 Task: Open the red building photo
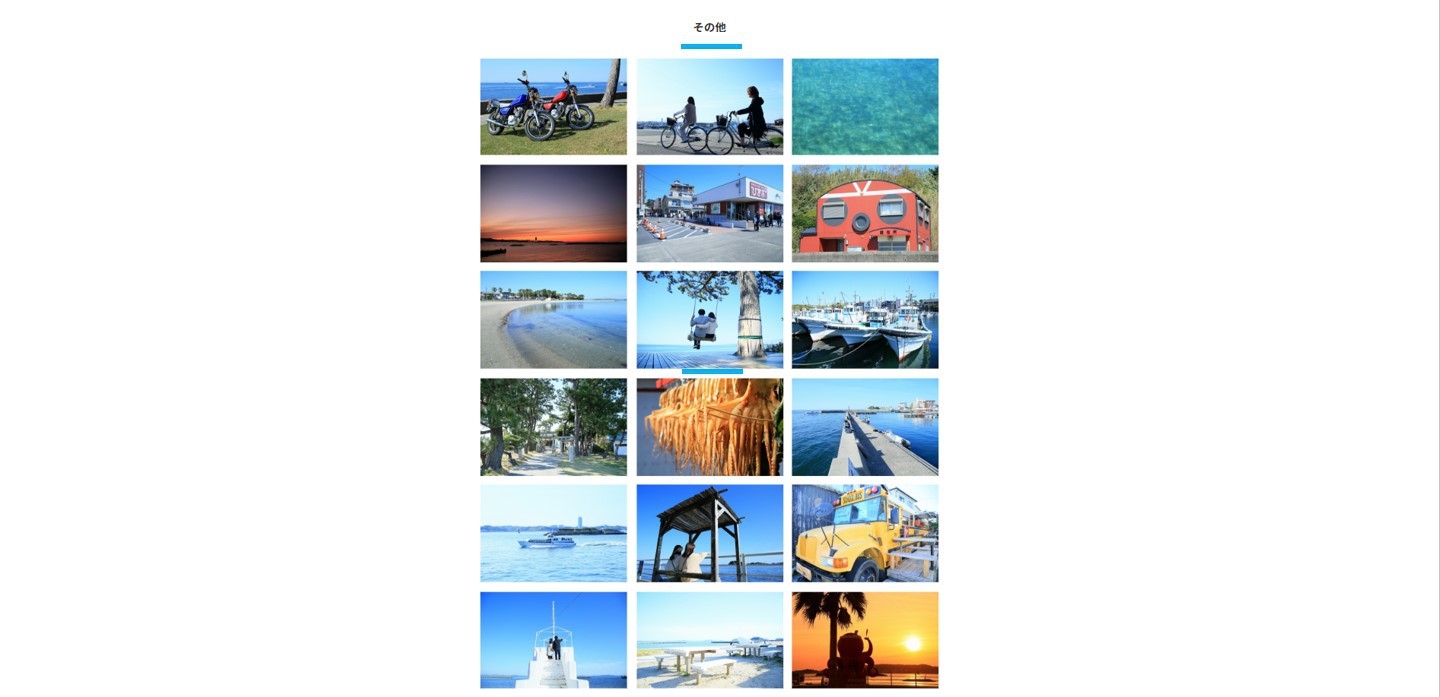(x=865, y=213)
